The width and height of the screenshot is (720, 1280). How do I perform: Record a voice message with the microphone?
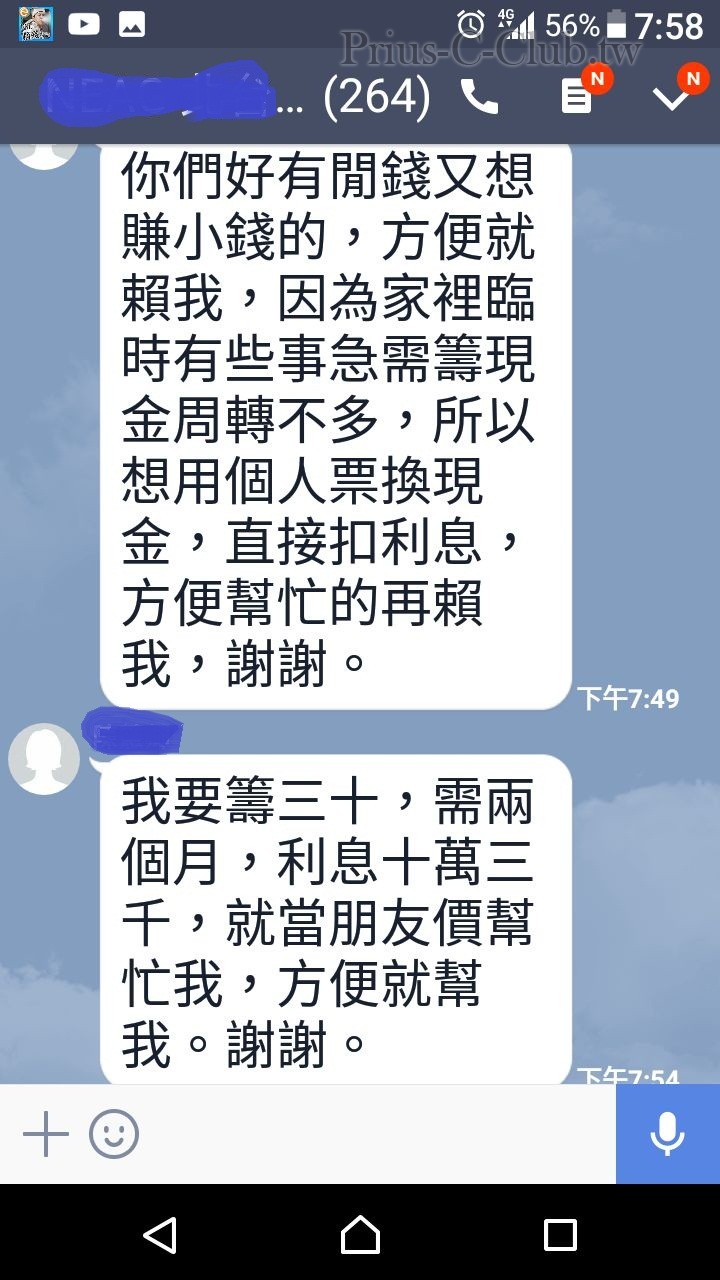point(667,1134)
